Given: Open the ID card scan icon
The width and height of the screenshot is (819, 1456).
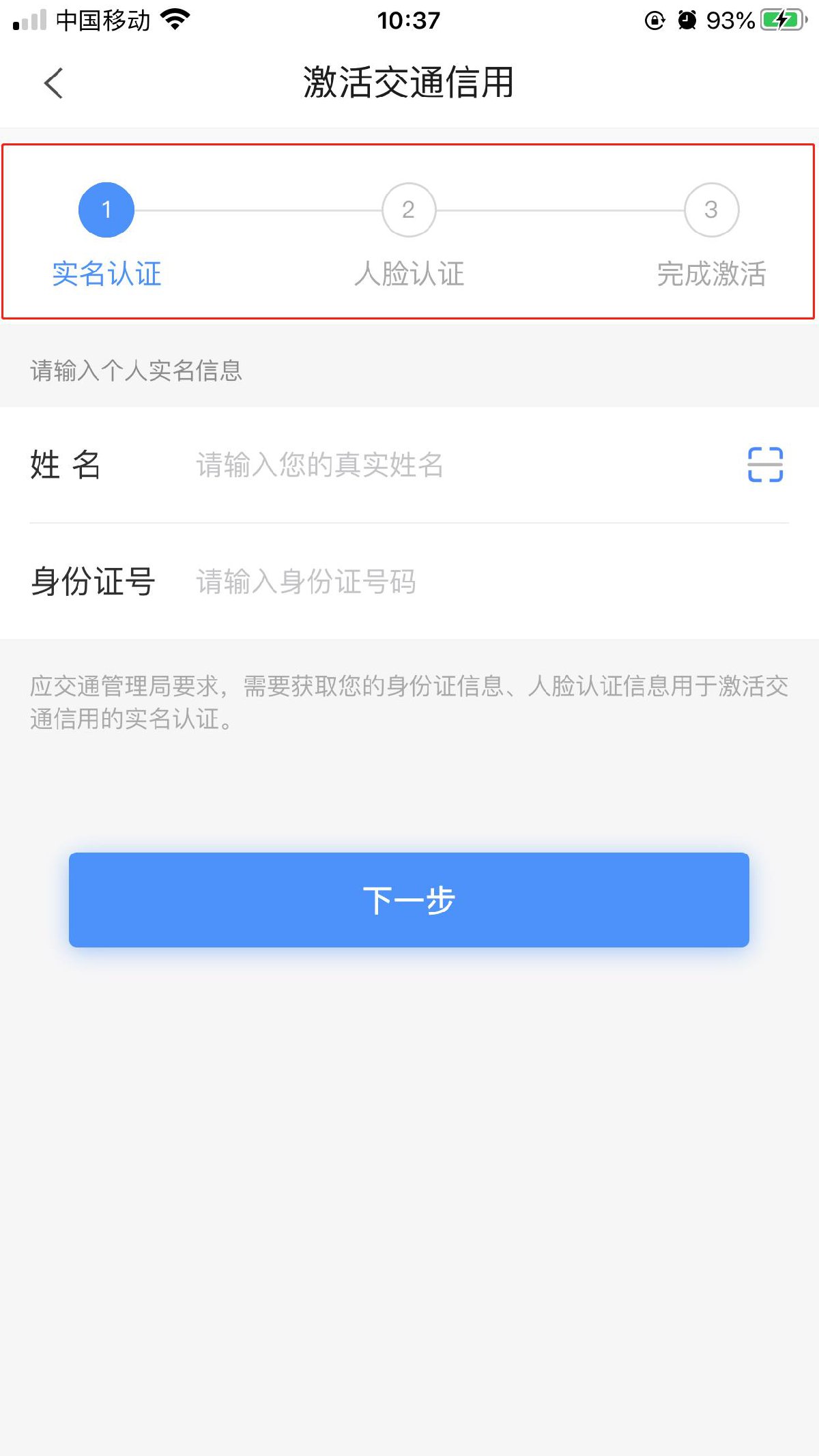Looking at the screenshot, I should tap(765, 465).
